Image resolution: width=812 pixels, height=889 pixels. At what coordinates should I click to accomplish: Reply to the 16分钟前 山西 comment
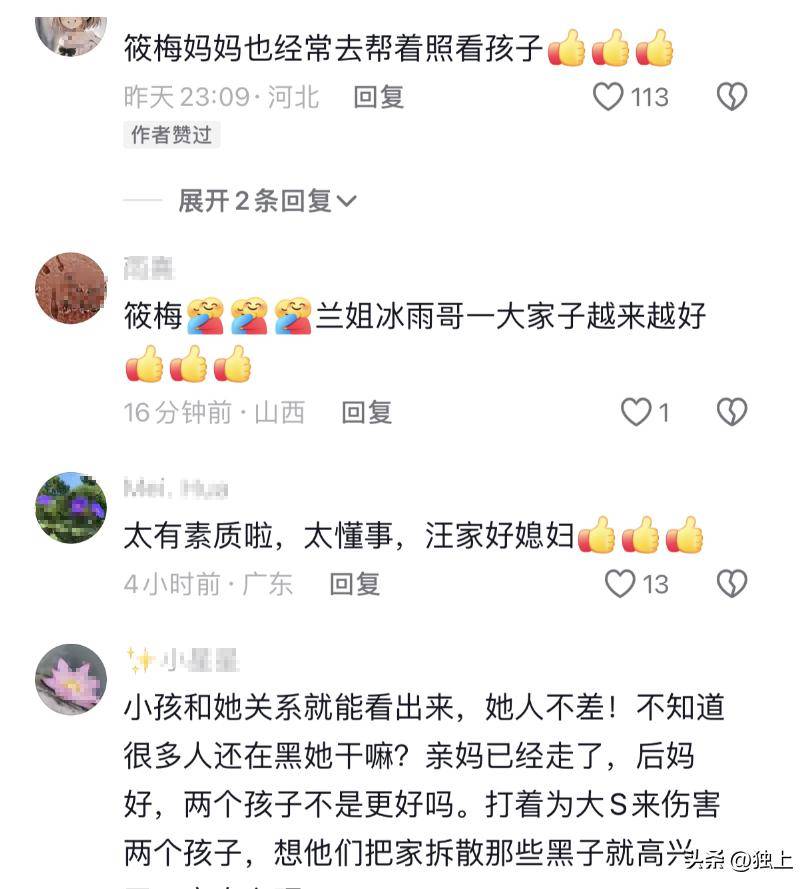(x=367, y=412)
